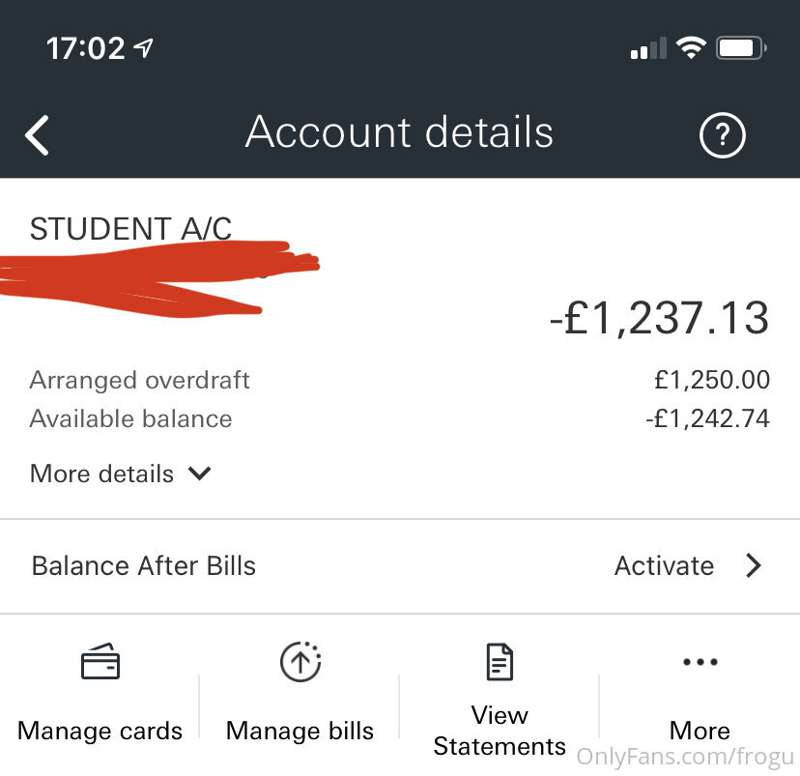Open Manage cards

click(x=100, y=695)
